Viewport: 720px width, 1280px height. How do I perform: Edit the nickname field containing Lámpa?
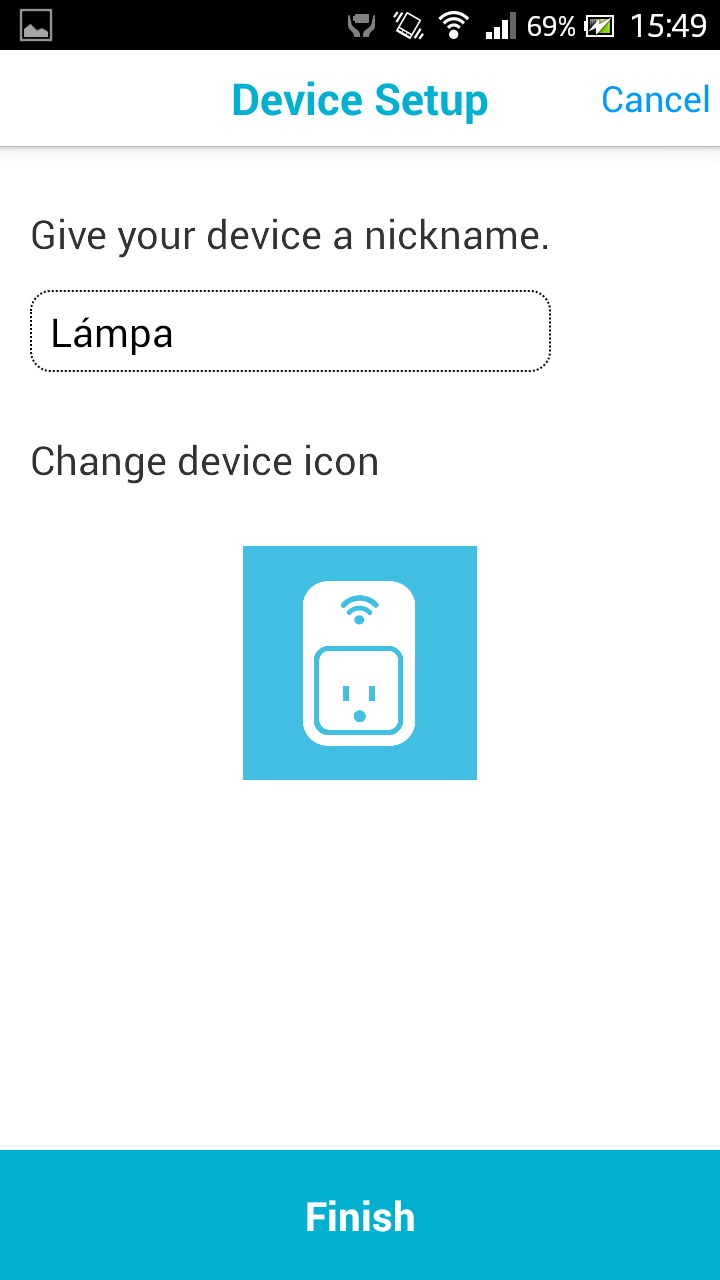click(290, 332)
